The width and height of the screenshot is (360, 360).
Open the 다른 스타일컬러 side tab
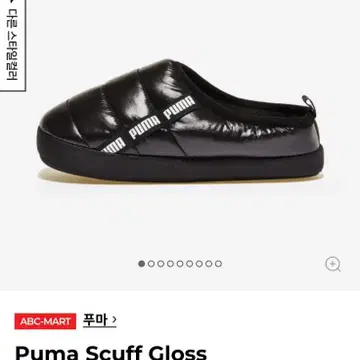pyautogui.click(x=12, y=45)
